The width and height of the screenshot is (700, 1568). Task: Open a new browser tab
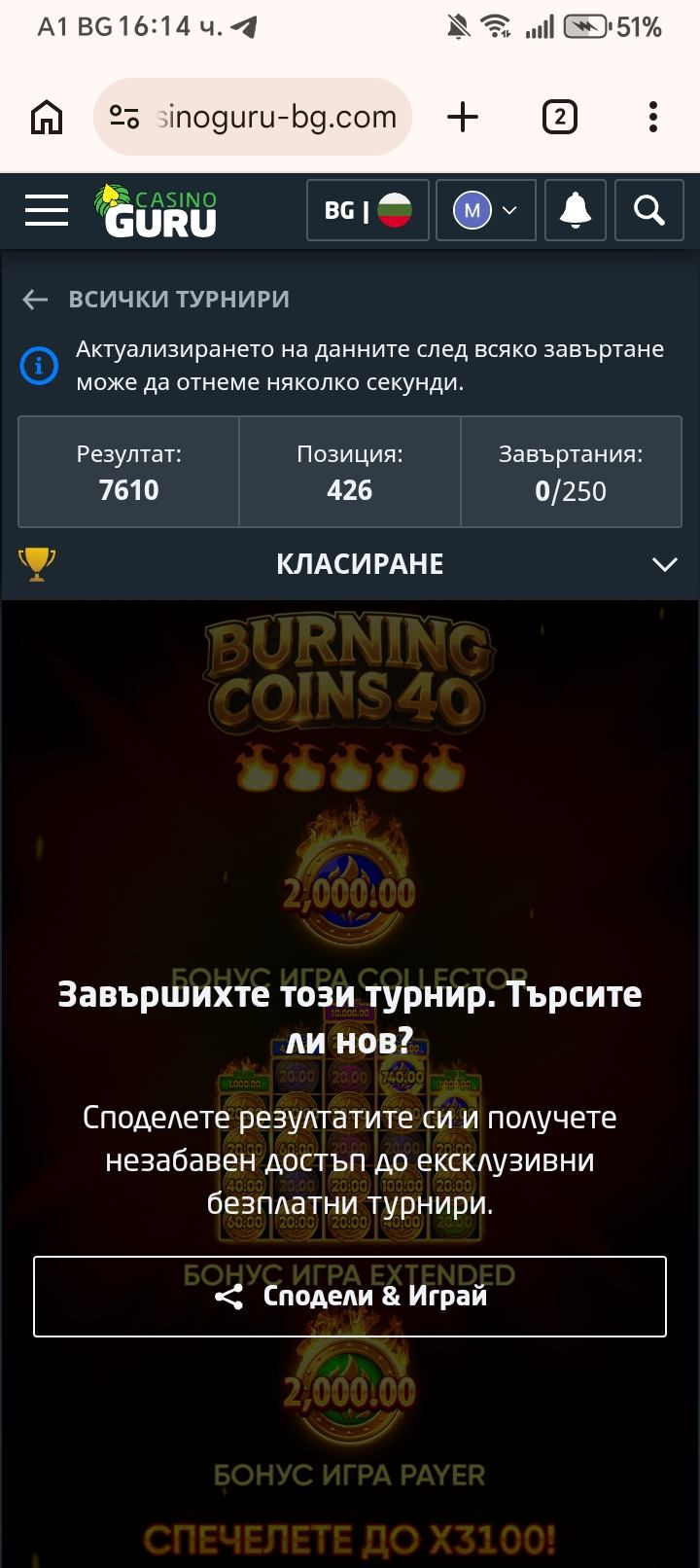click(x=463, y=118)
